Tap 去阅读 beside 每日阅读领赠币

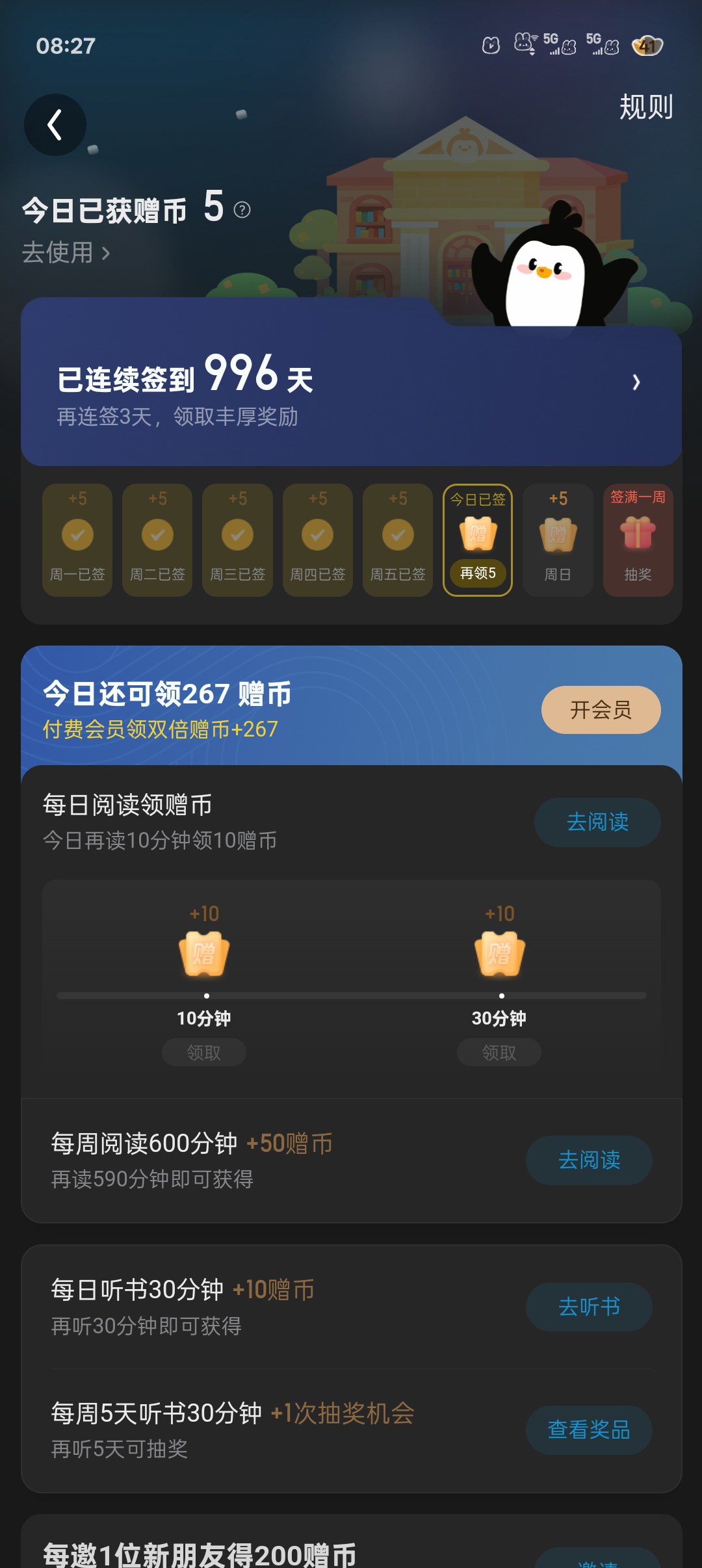[597, 822]
